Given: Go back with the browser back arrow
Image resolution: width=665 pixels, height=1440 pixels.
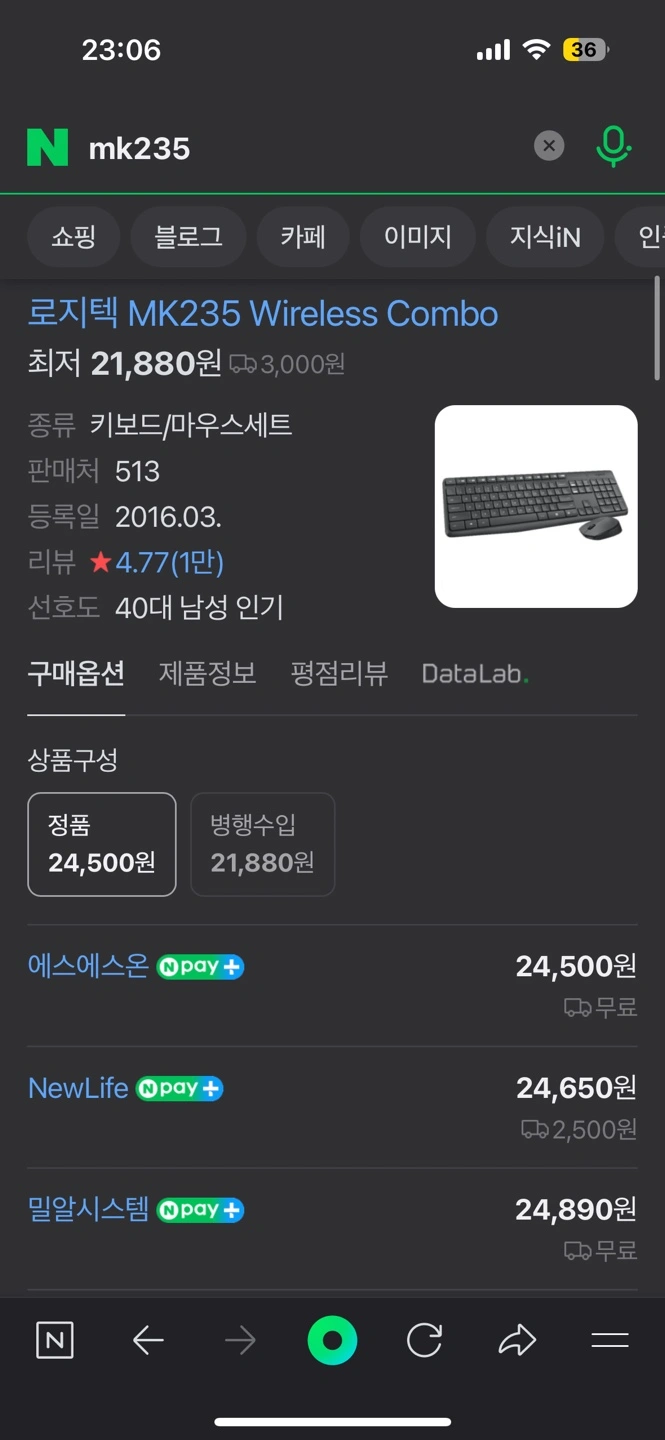Looking at the screenshot, I should pyautogui.click(x=148, y=1341).
